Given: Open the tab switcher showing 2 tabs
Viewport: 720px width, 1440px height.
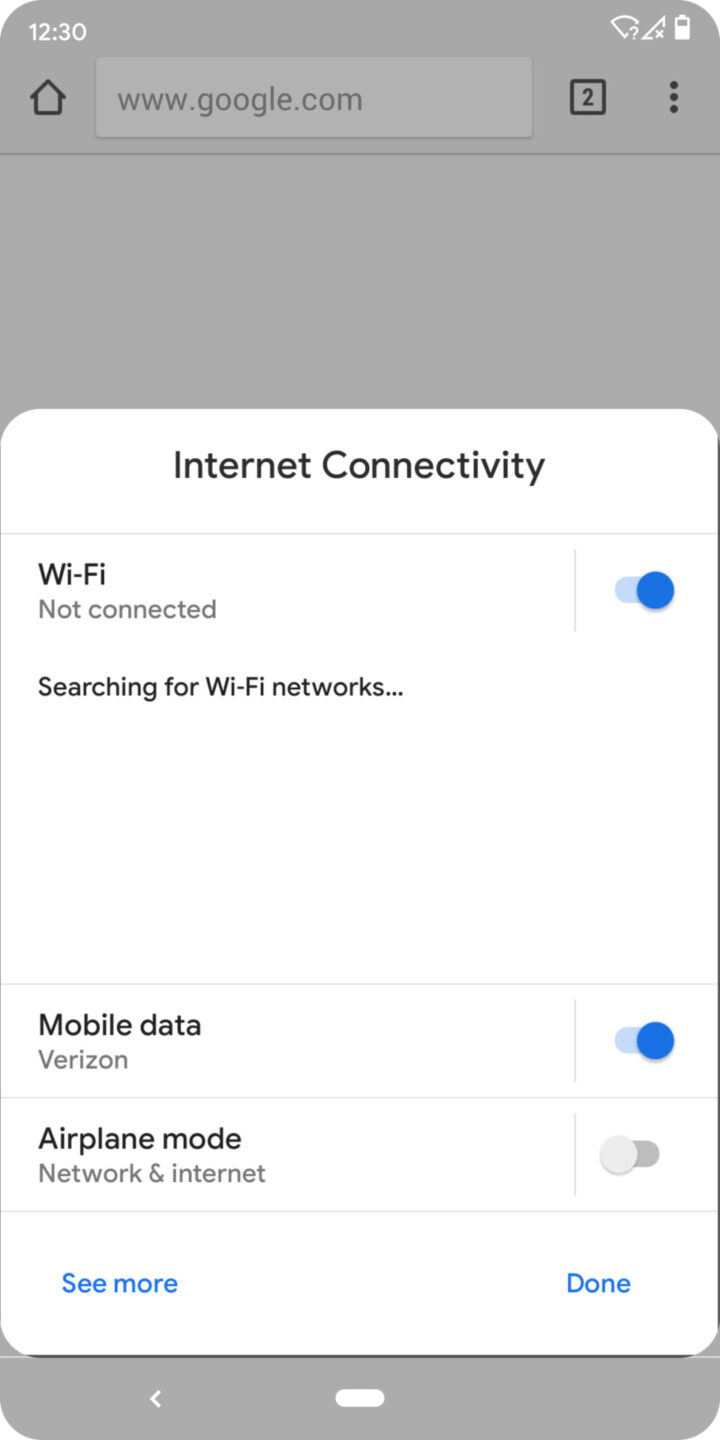Looking at the screenshot, I should (587, 97).
